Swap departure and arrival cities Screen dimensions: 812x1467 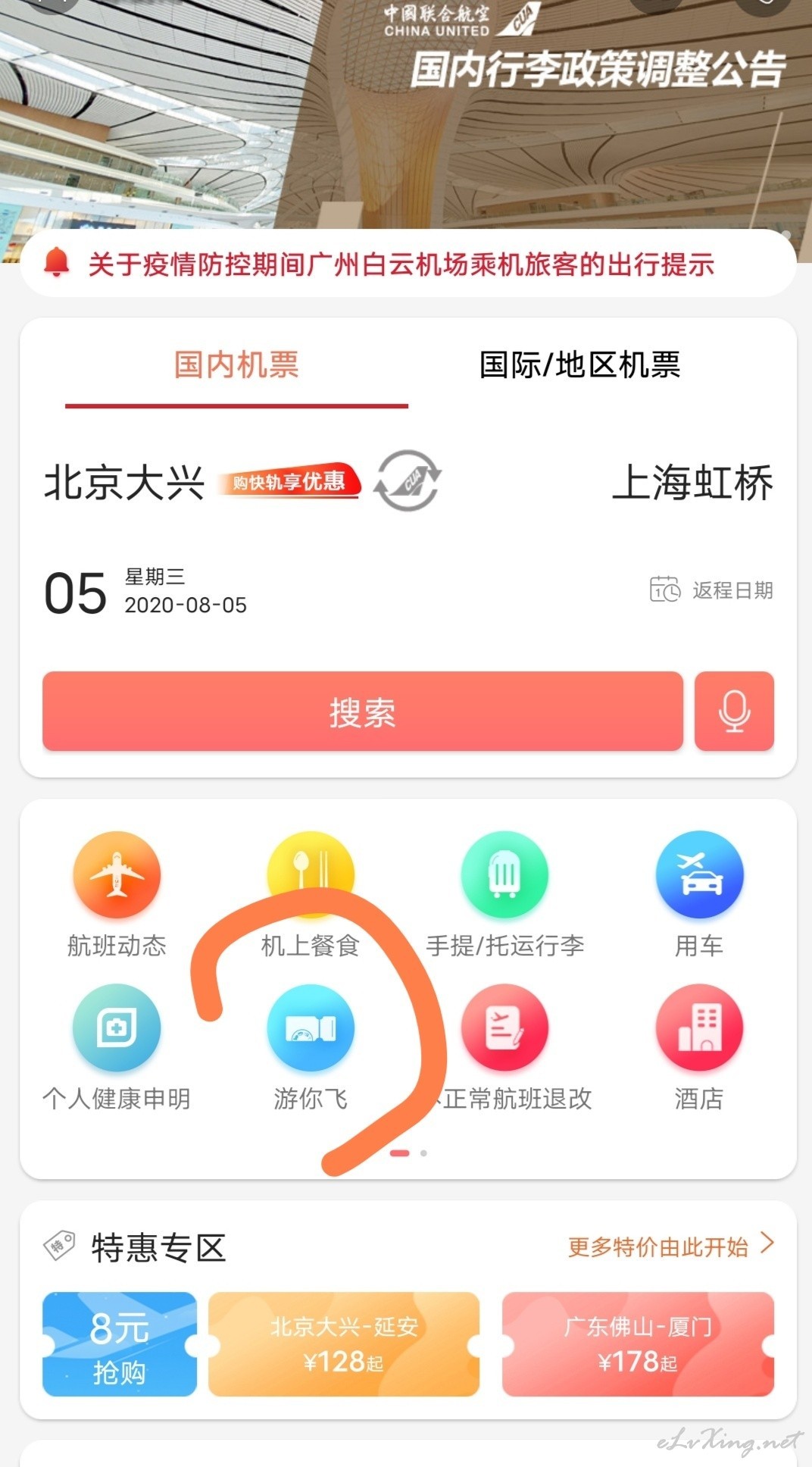pos(408,480)
